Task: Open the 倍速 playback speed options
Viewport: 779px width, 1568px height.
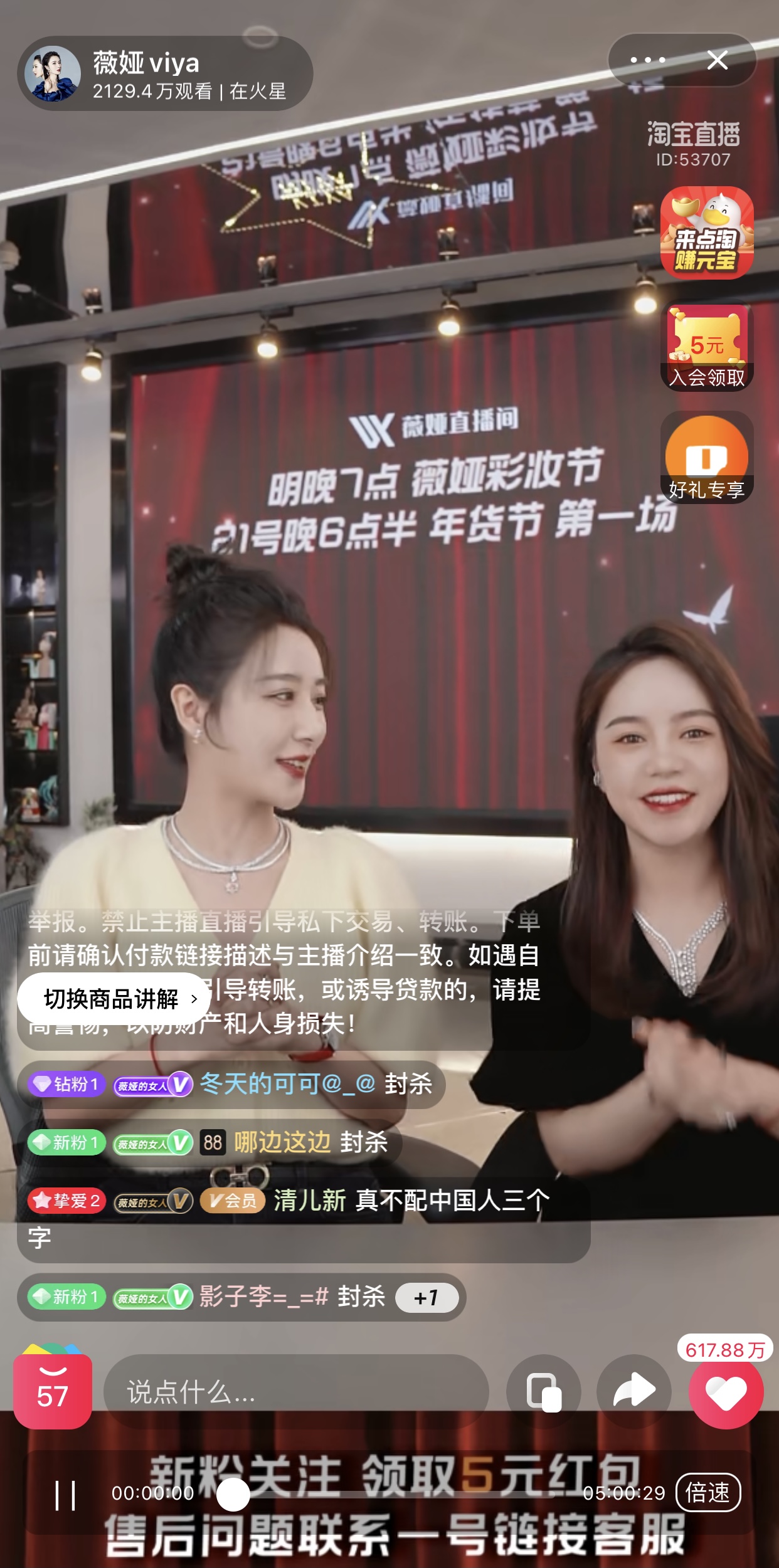Action: (707, 1493)
